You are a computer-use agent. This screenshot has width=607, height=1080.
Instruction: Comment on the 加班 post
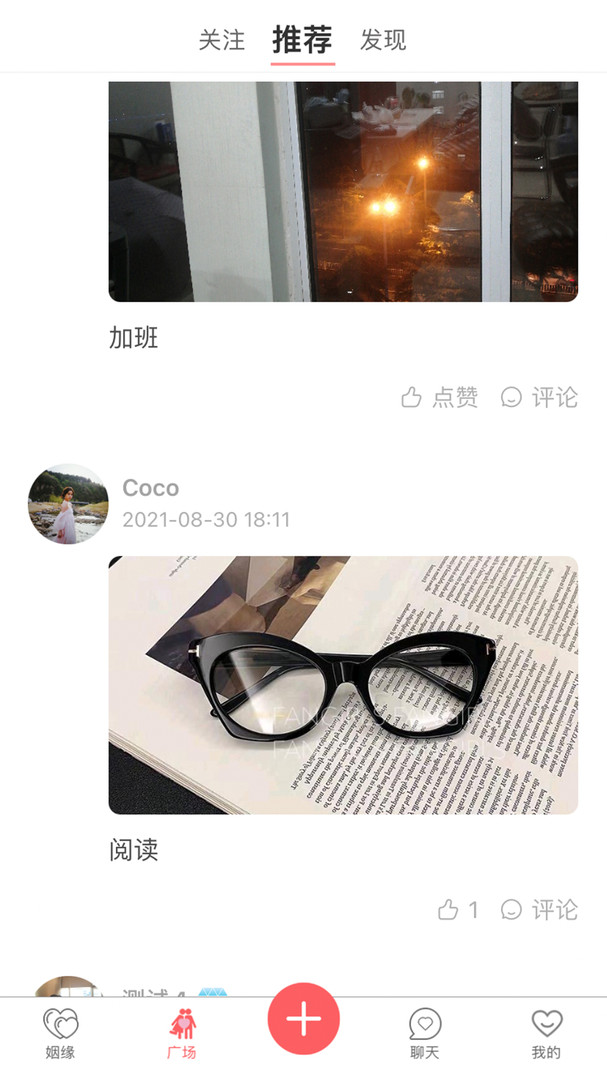click(539, 397)
